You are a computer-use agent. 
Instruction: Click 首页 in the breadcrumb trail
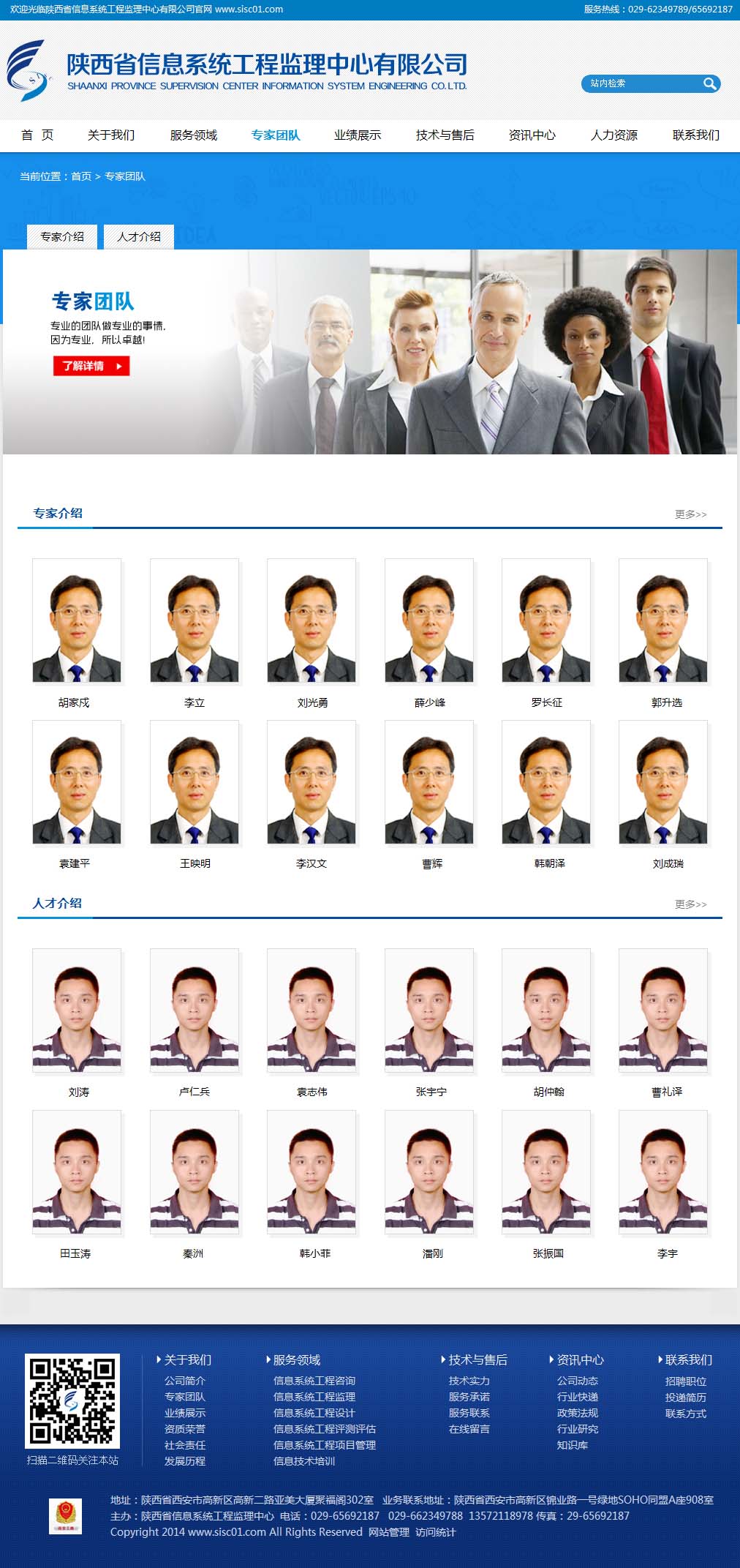(x=81, y=176)
